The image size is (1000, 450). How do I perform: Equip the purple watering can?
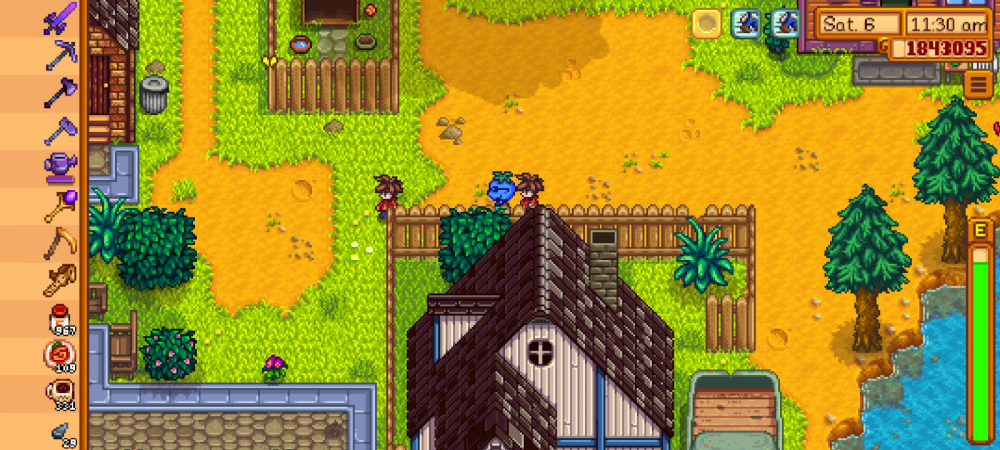click(x=59, y=165)
